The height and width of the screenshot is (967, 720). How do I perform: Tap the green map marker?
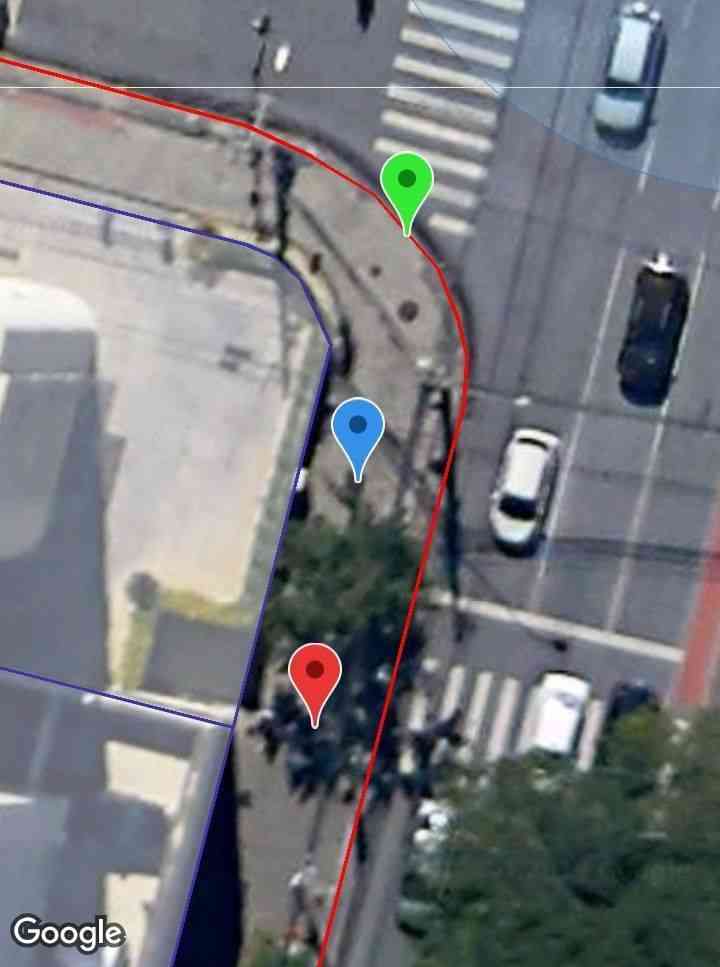[x=406, y=184]
